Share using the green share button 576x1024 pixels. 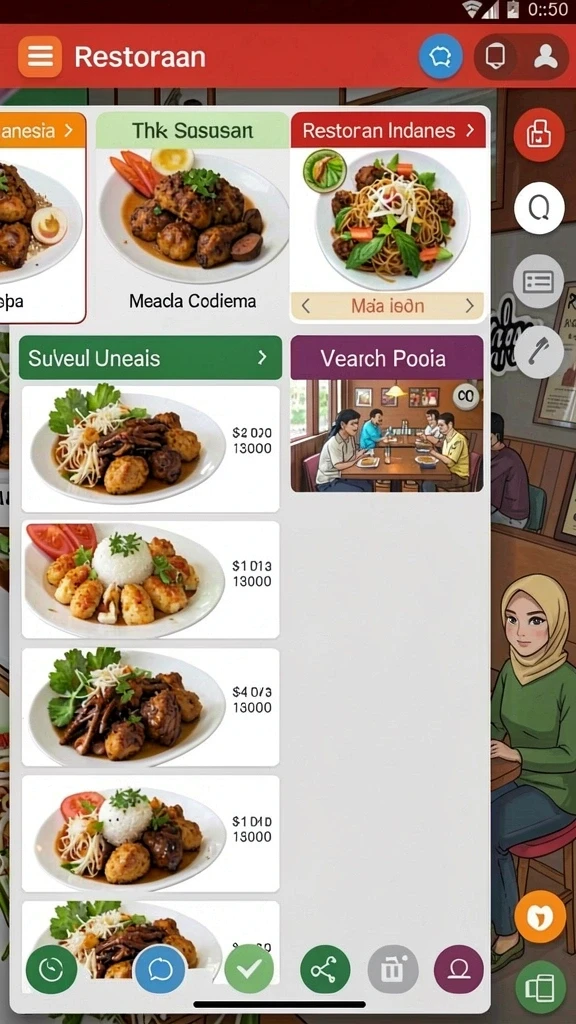pos(325,970)
